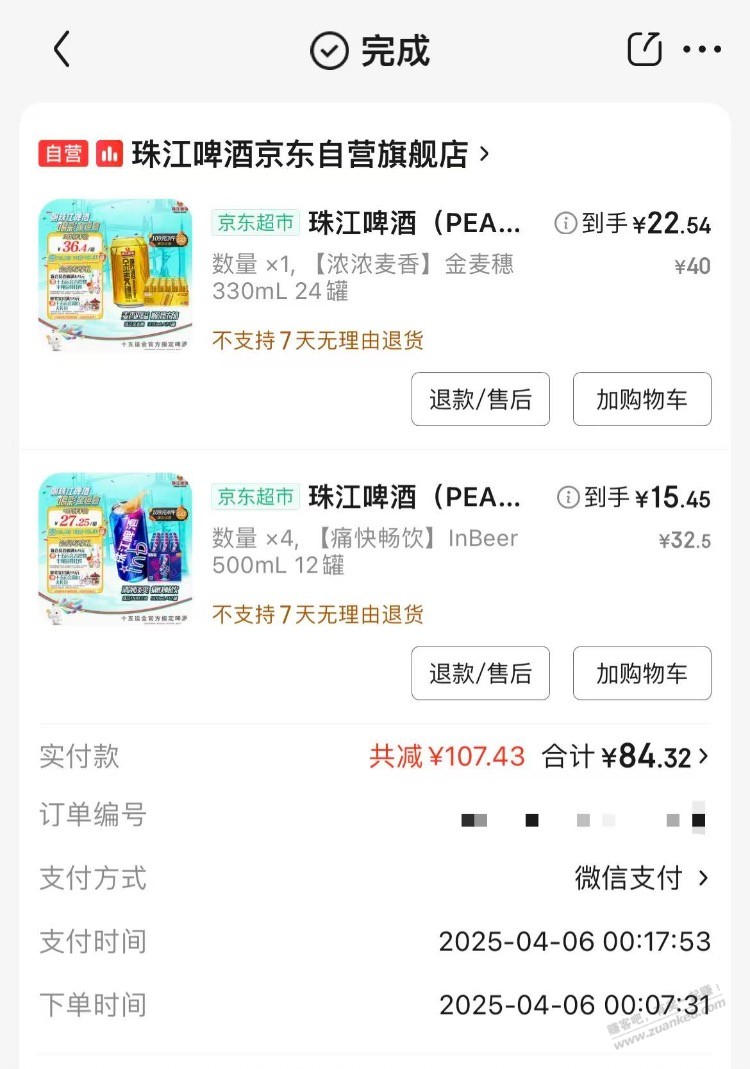Add InBeer 500mL to cart with 加购物车
Screen dimensions: 750x1069
(x=642, y=673)
